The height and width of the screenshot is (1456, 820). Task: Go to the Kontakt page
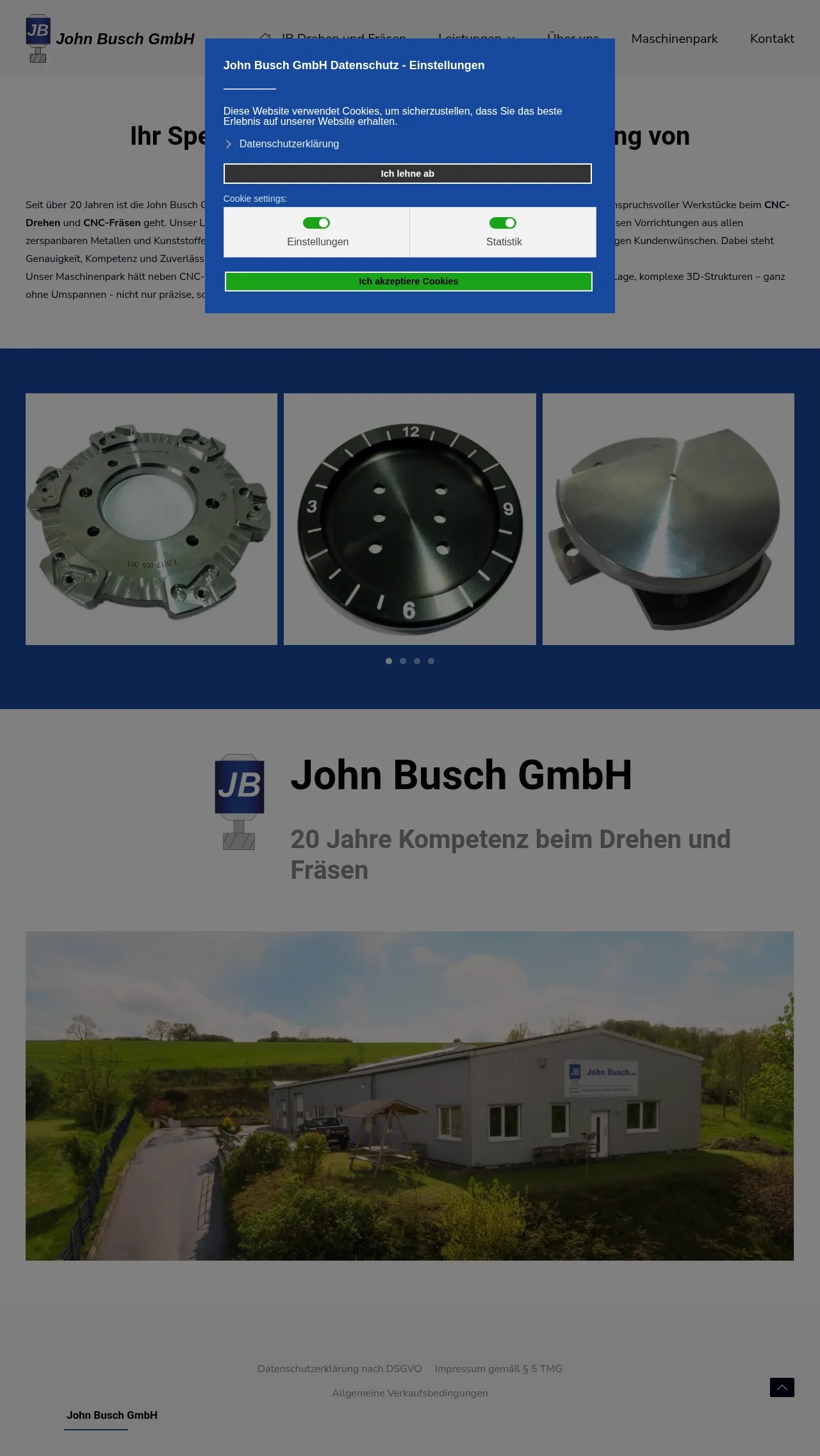click(772, 39)
